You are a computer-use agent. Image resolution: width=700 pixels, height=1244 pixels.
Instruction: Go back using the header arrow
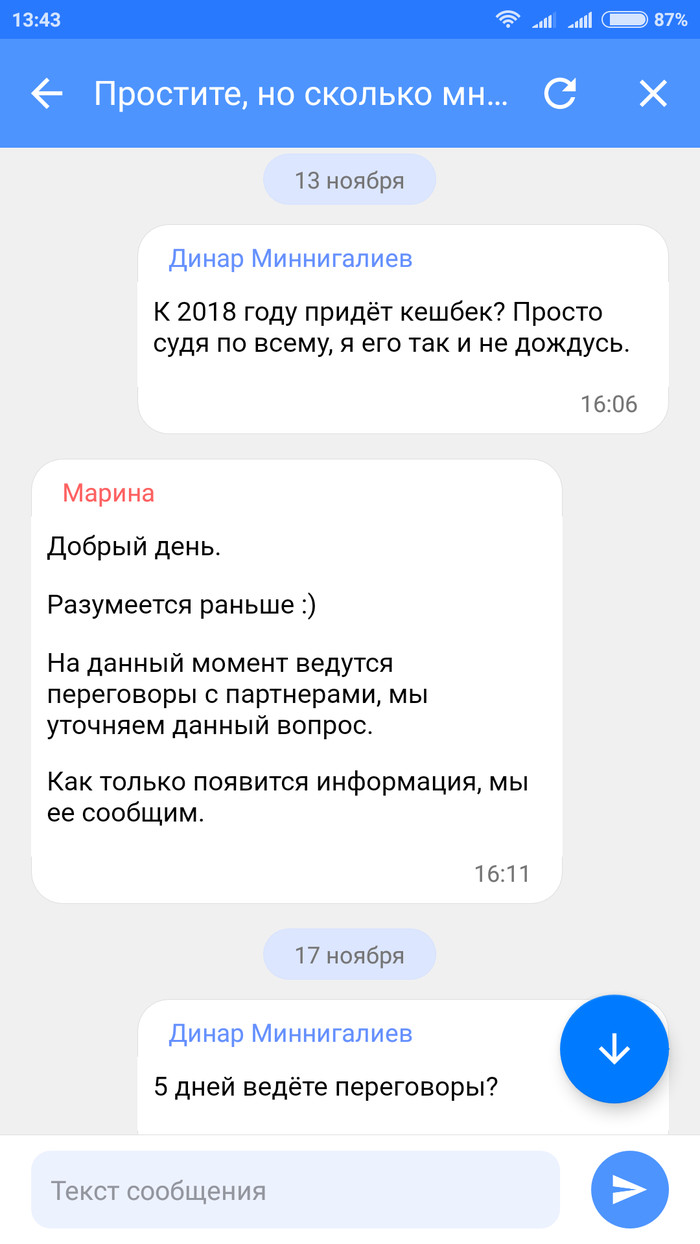tap(47, 94)
